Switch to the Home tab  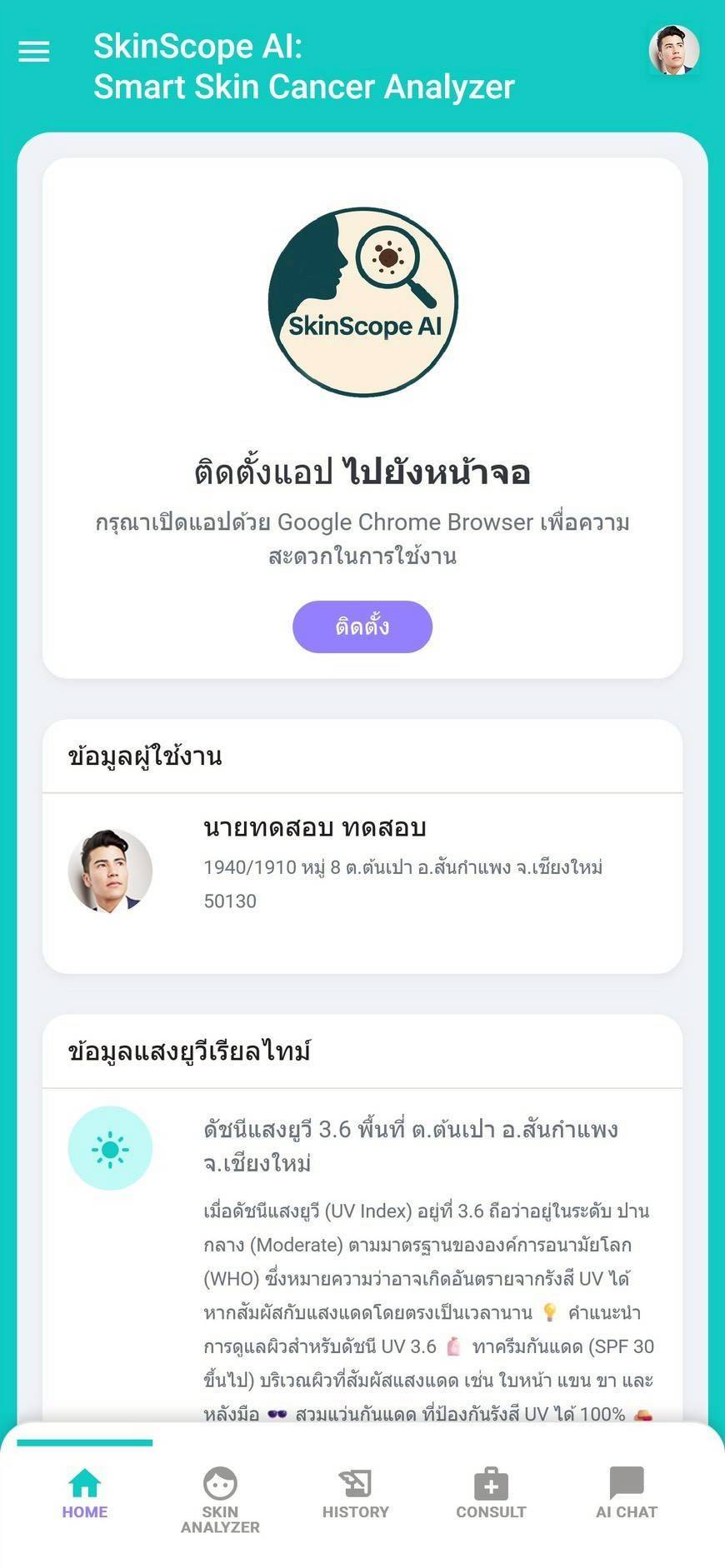pos(85,1495)
